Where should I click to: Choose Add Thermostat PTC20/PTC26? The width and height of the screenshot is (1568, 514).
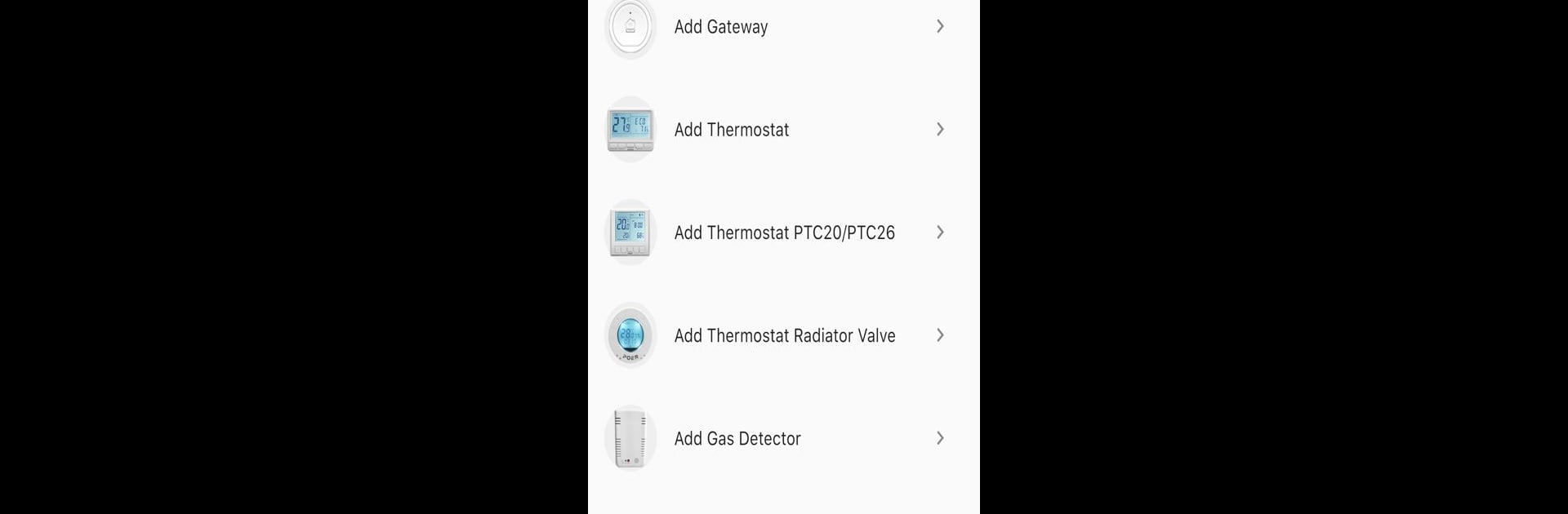point(782,233)
